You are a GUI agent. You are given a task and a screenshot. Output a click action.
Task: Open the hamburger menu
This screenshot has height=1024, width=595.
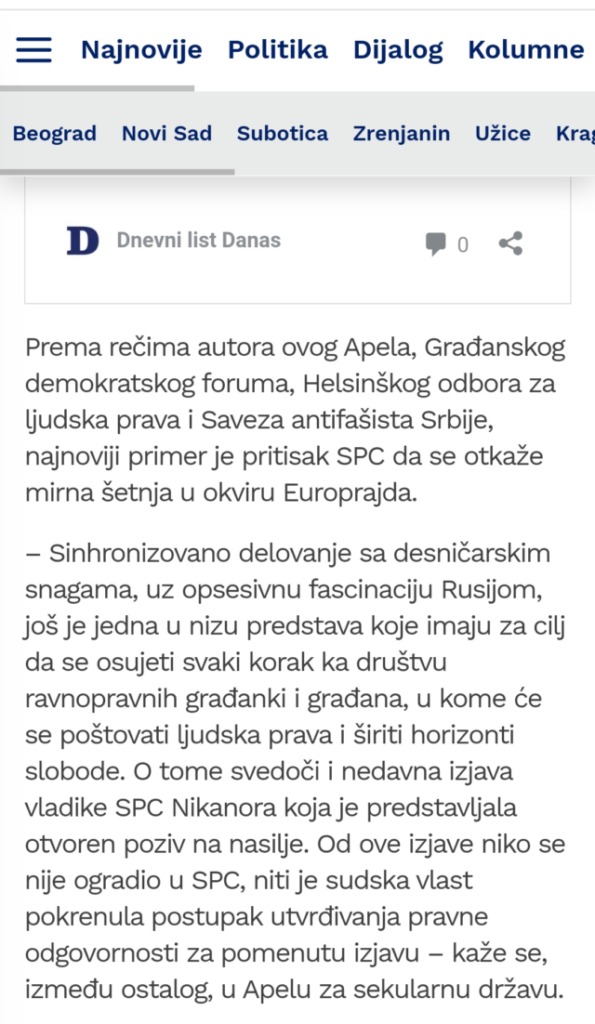(34, 50)
